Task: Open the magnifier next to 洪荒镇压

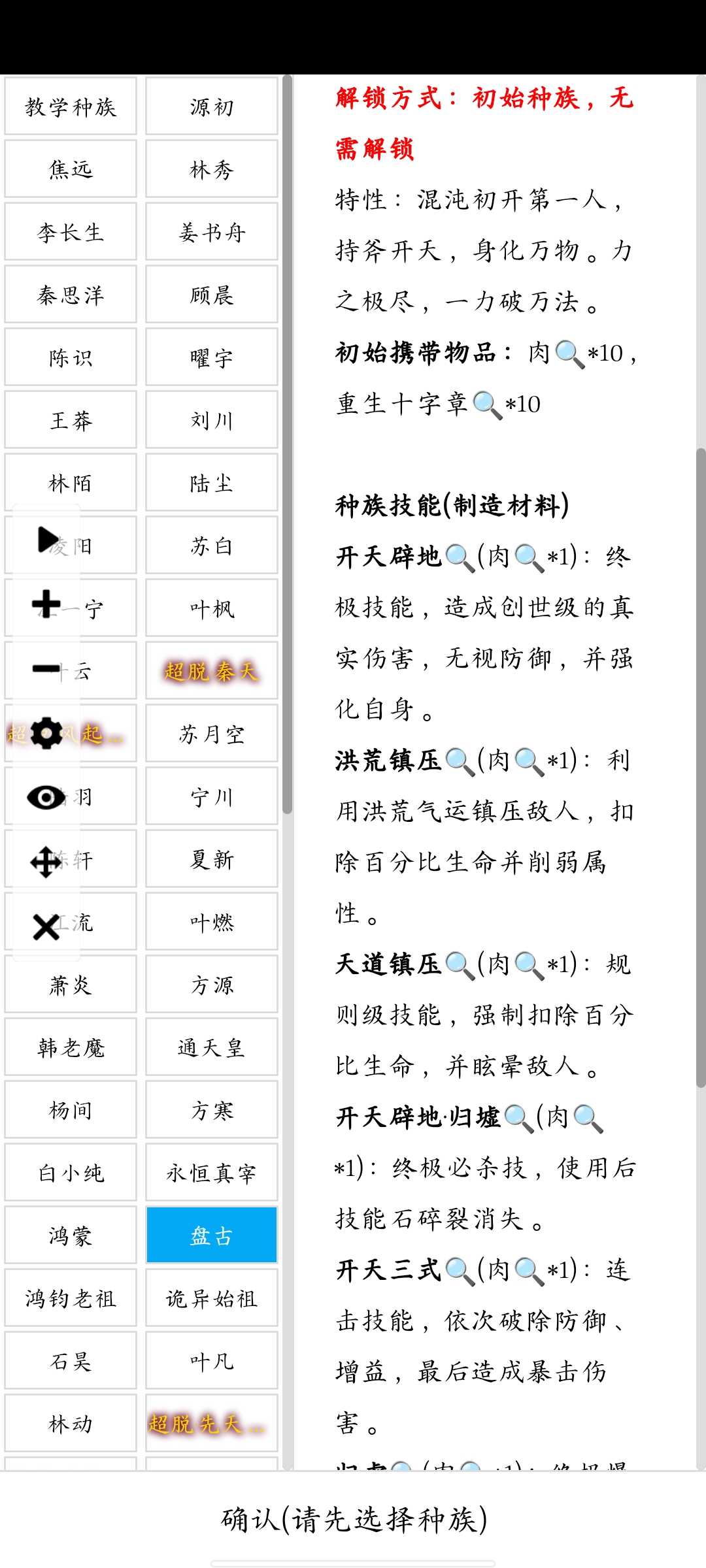Action: tap(460, 762)
